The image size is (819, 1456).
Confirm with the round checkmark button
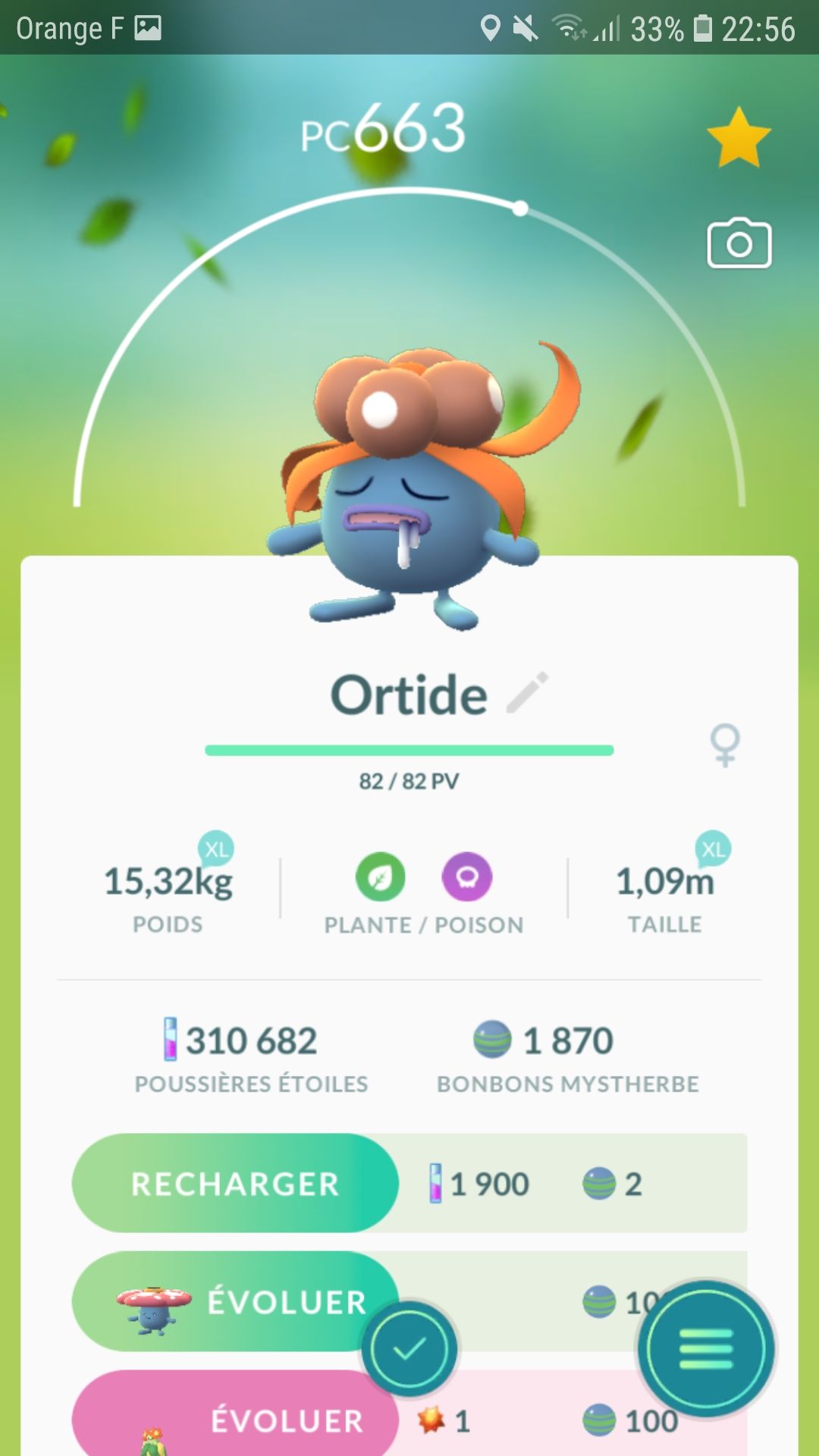[x=409, y=1349]
